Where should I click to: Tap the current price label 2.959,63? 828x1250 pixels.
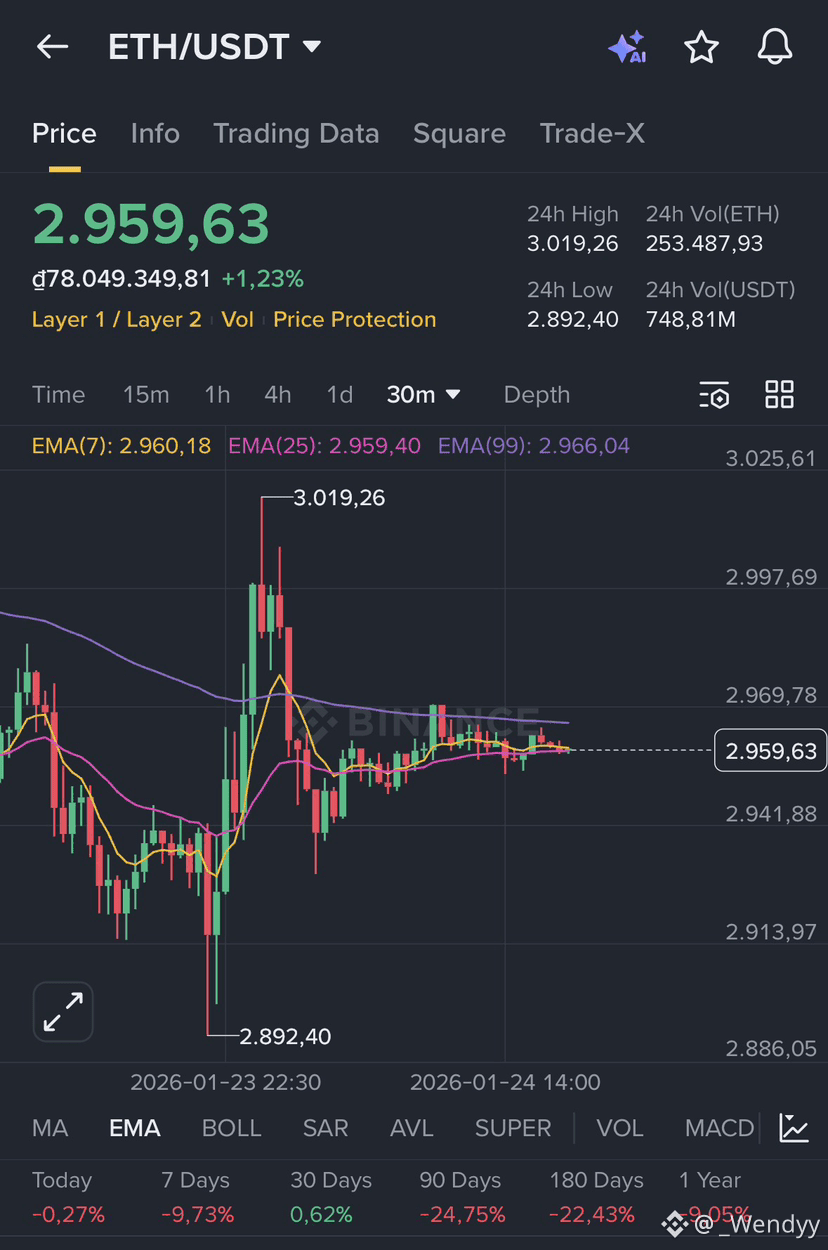[770, 750]
